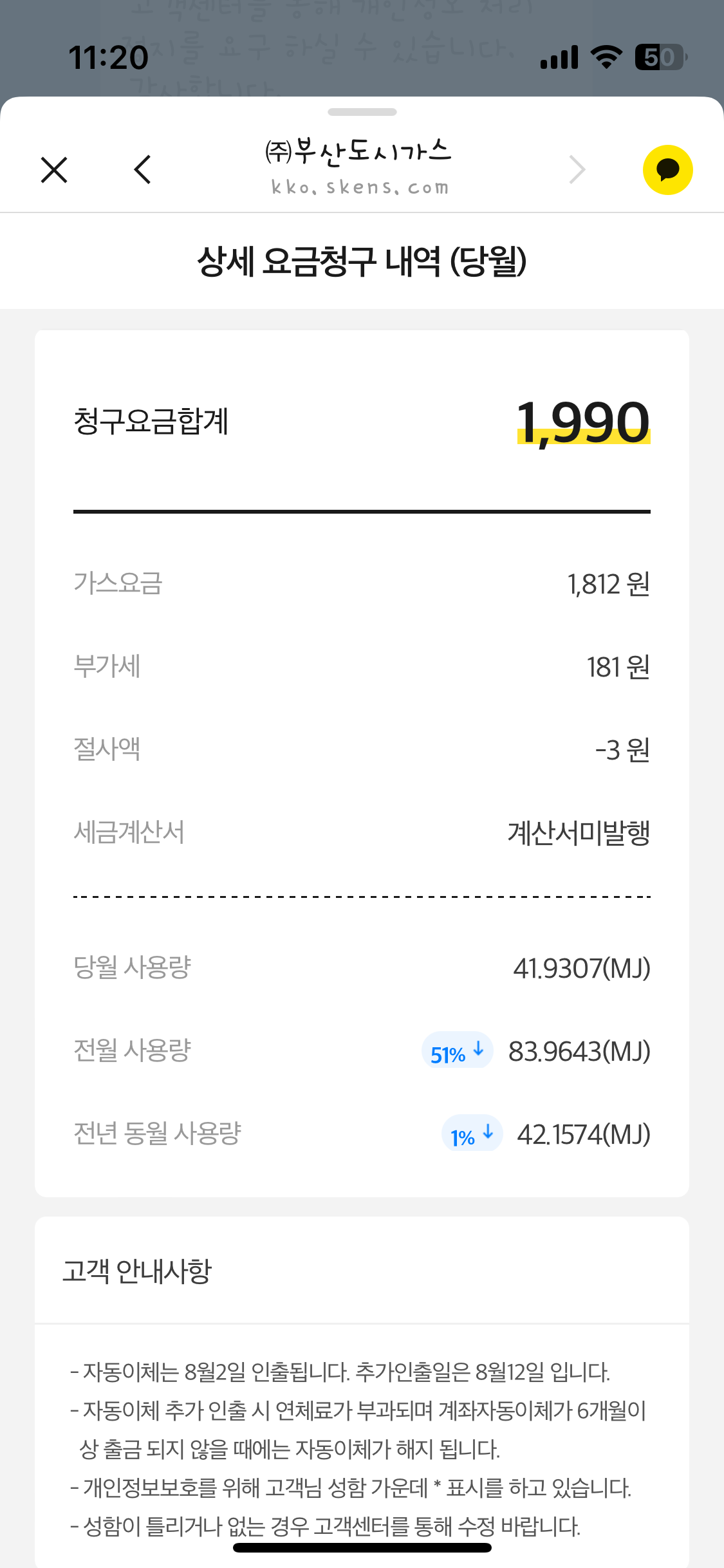The image size is (724, 1568).
Task: Go back to the previous page
Action: [143, 170]
